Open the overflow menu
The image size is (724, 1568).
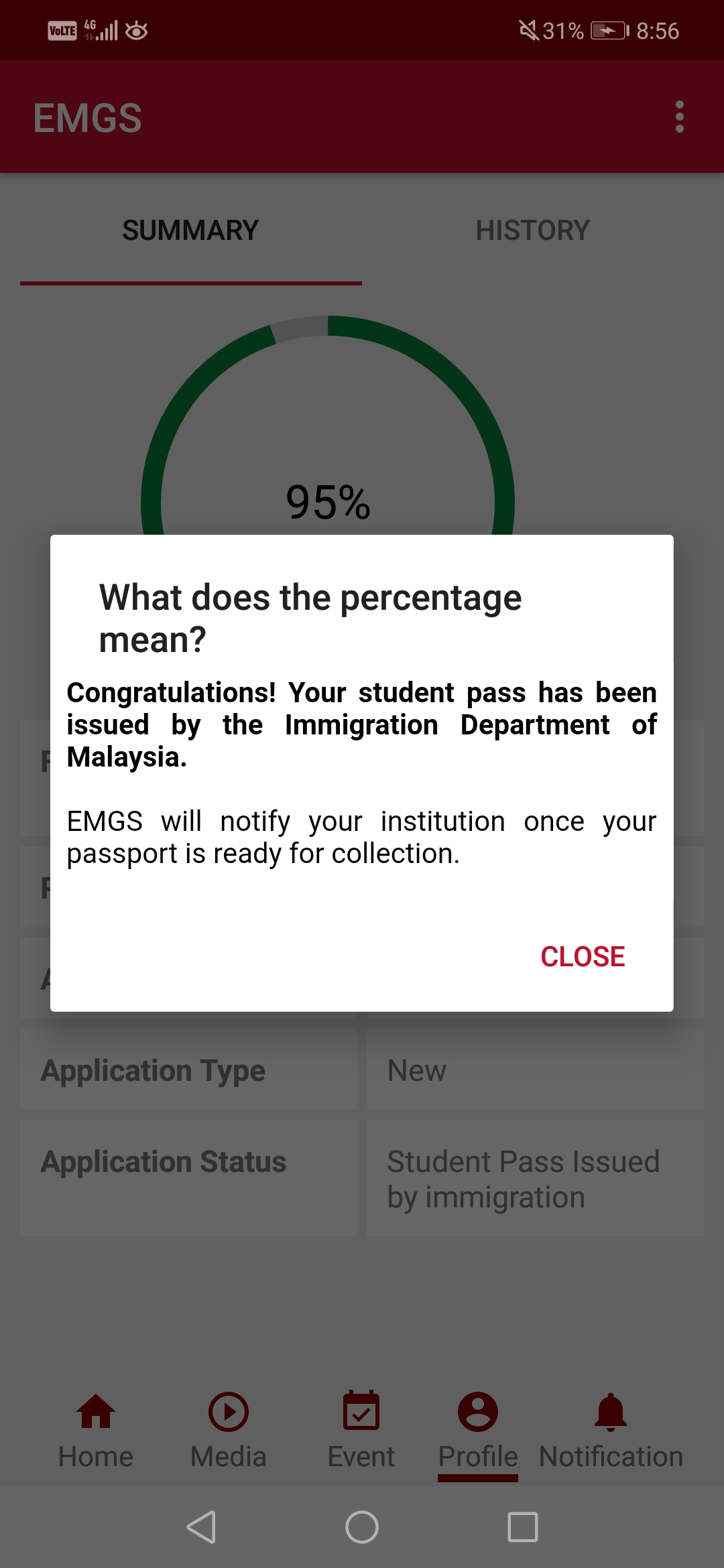pos(679,117)
